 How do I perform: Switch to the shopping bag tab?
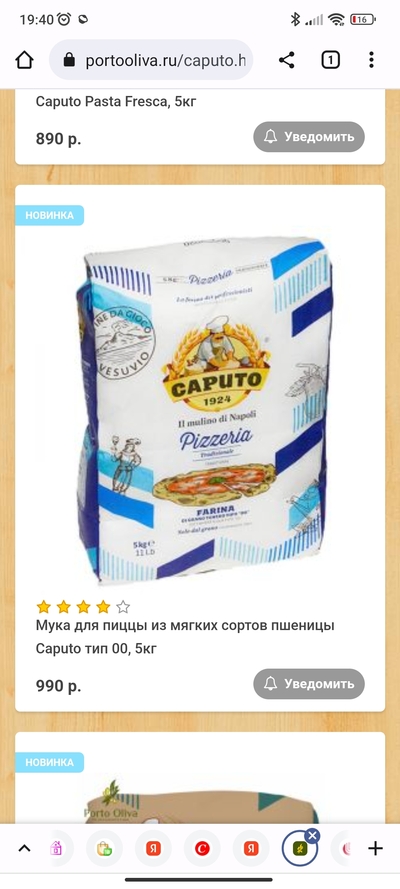coord(104,849)
